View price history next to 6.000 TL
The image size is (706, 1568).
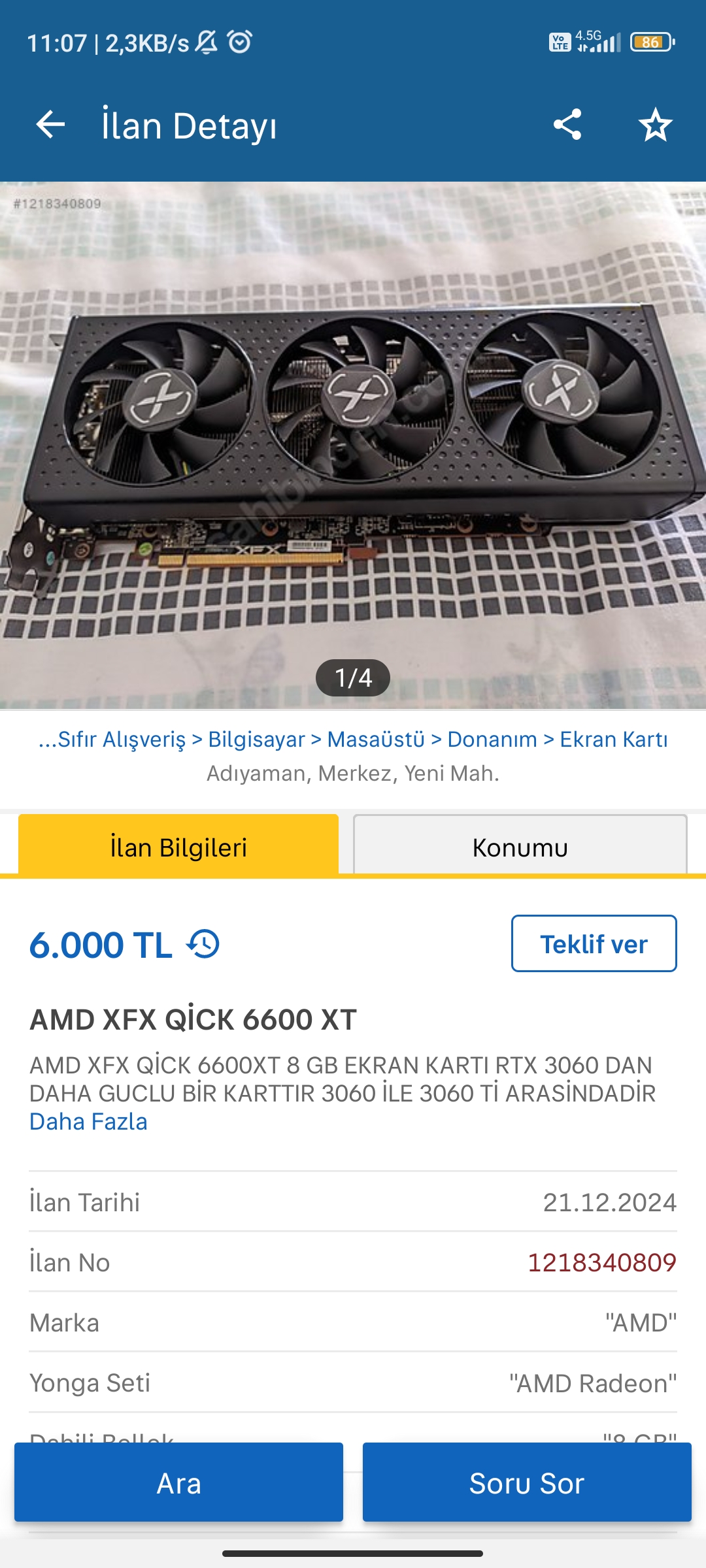pos(203,945)
